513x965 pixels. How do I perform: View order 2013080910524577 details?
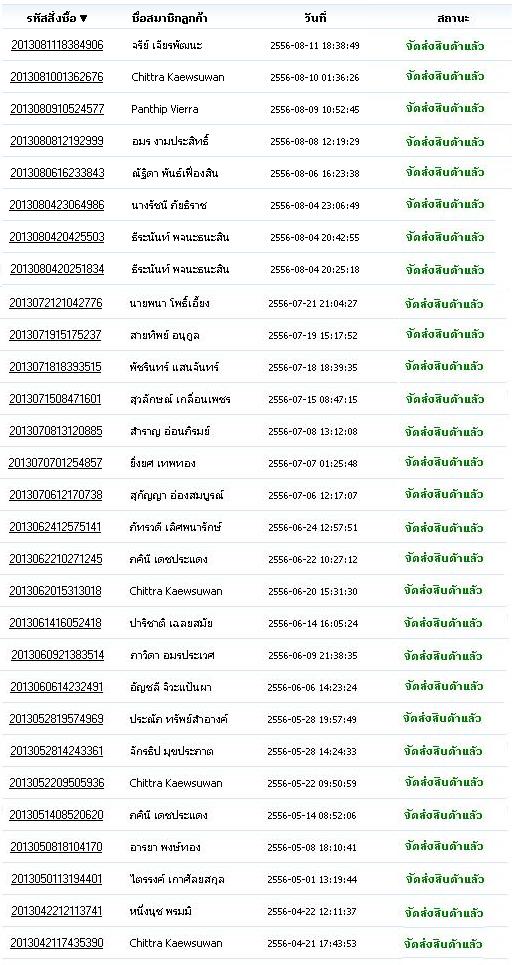point(57,109)
